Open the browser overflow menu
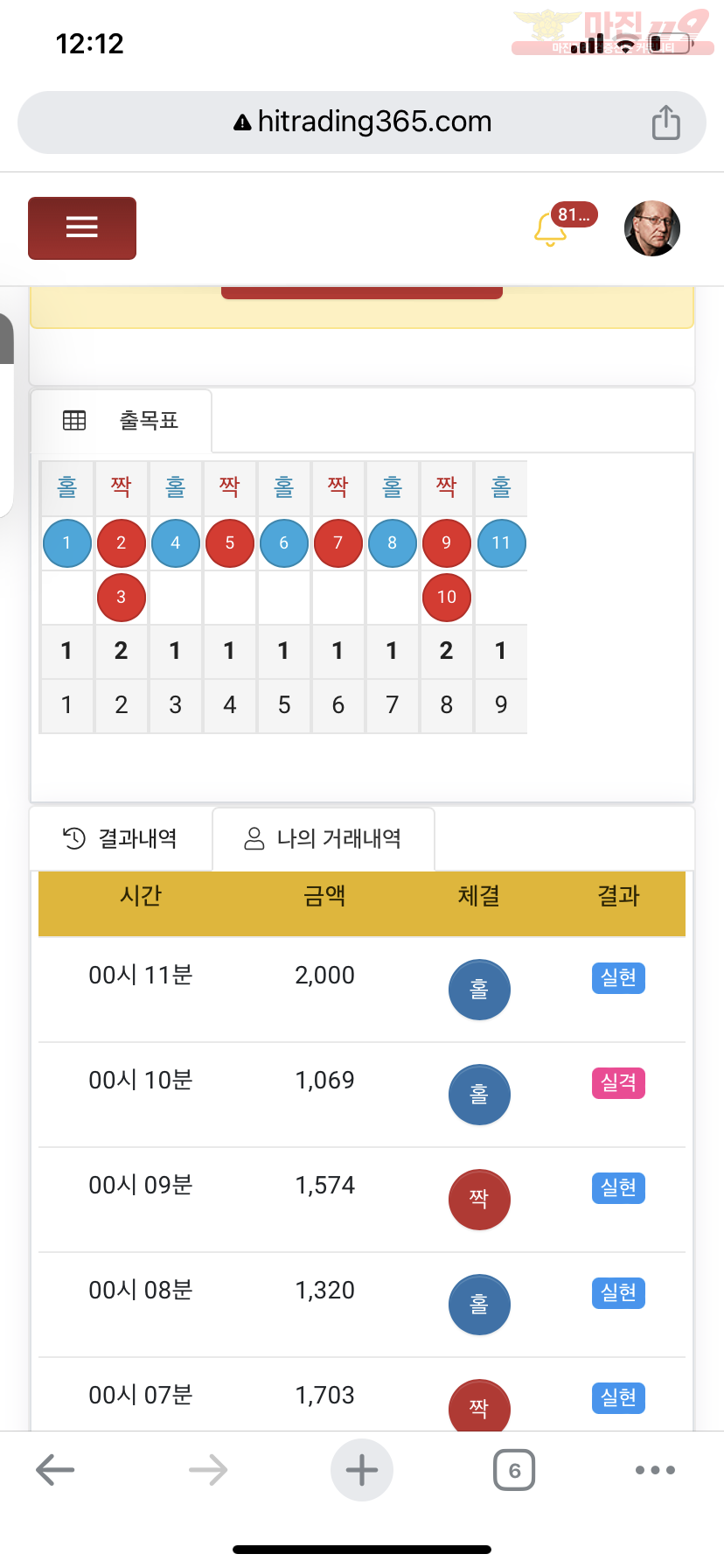Image resolution: width=724 pixels, height=1568 pixels. click(655, 1470)
